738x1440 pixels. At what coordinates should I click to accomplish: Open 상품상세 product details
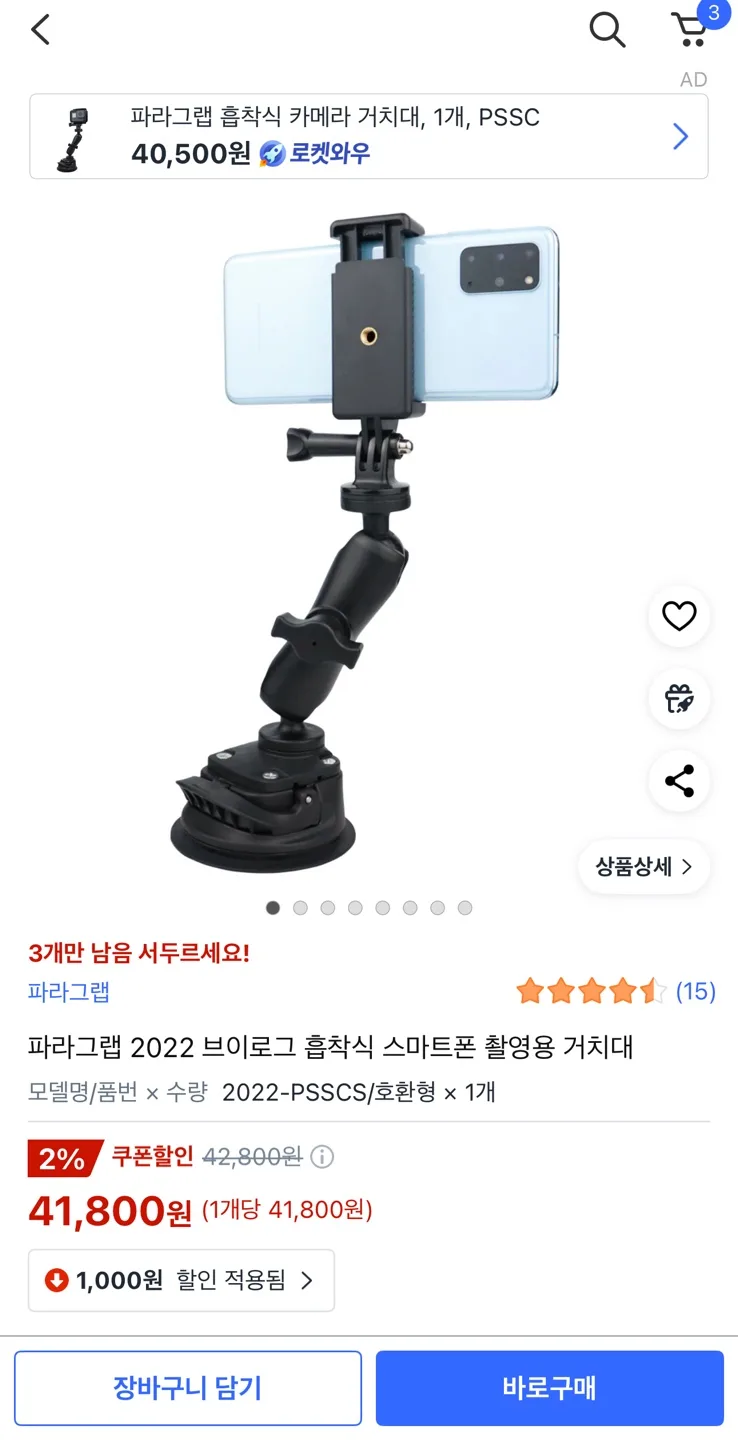pyautogui.click(x=644, y=867)
